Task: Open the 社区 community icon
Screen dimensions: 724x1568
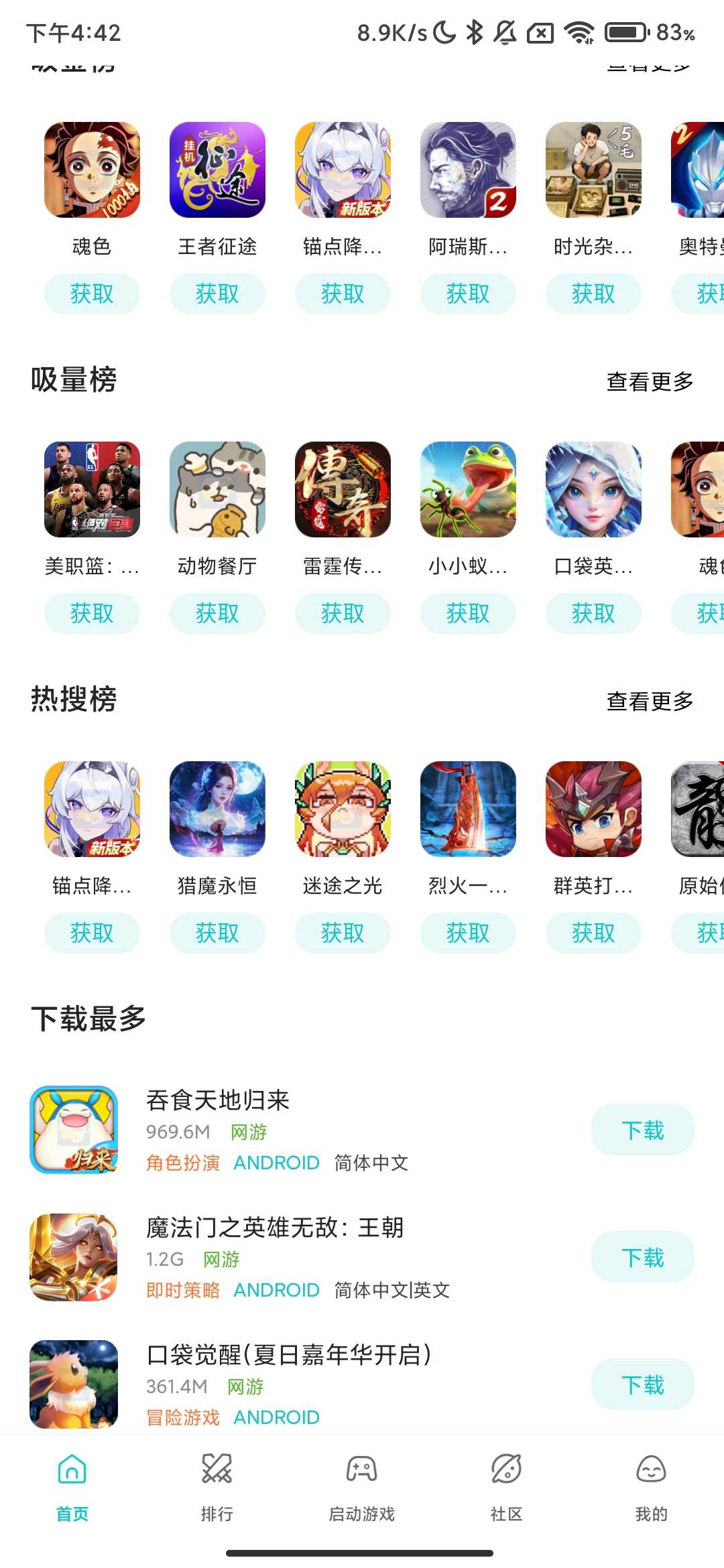Action: pos(506,1467)
